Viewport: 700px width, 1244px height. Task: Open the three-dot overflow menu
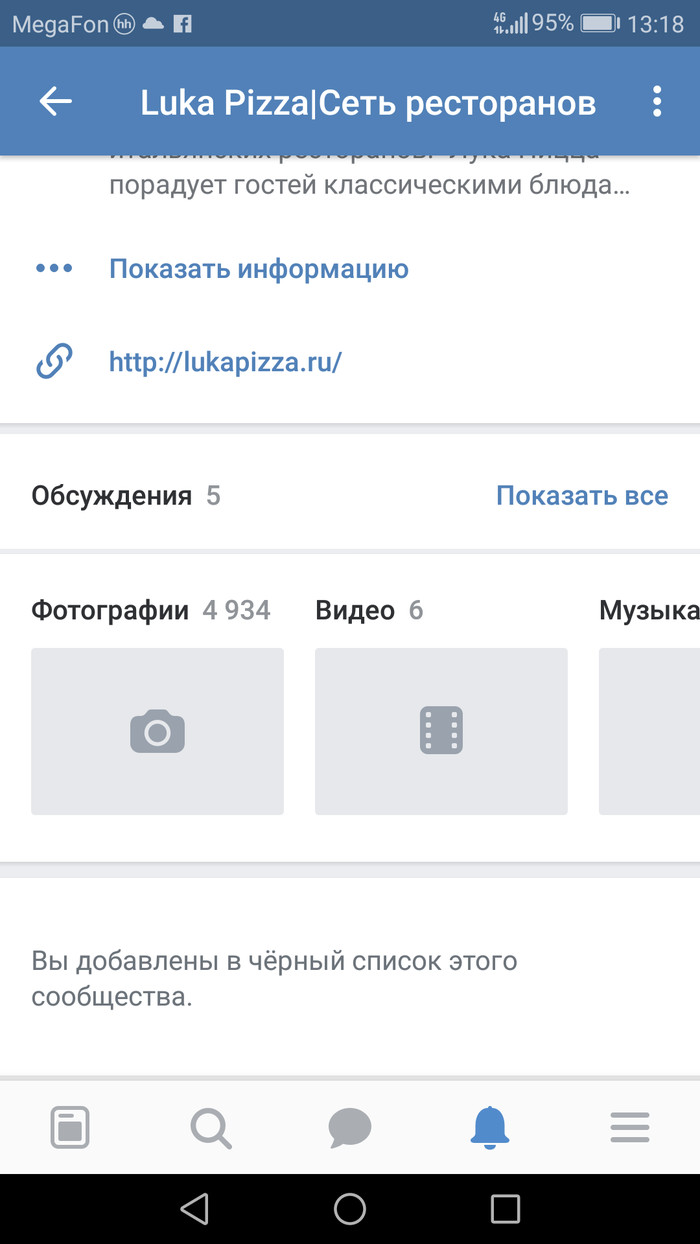(x=657, y=102)
